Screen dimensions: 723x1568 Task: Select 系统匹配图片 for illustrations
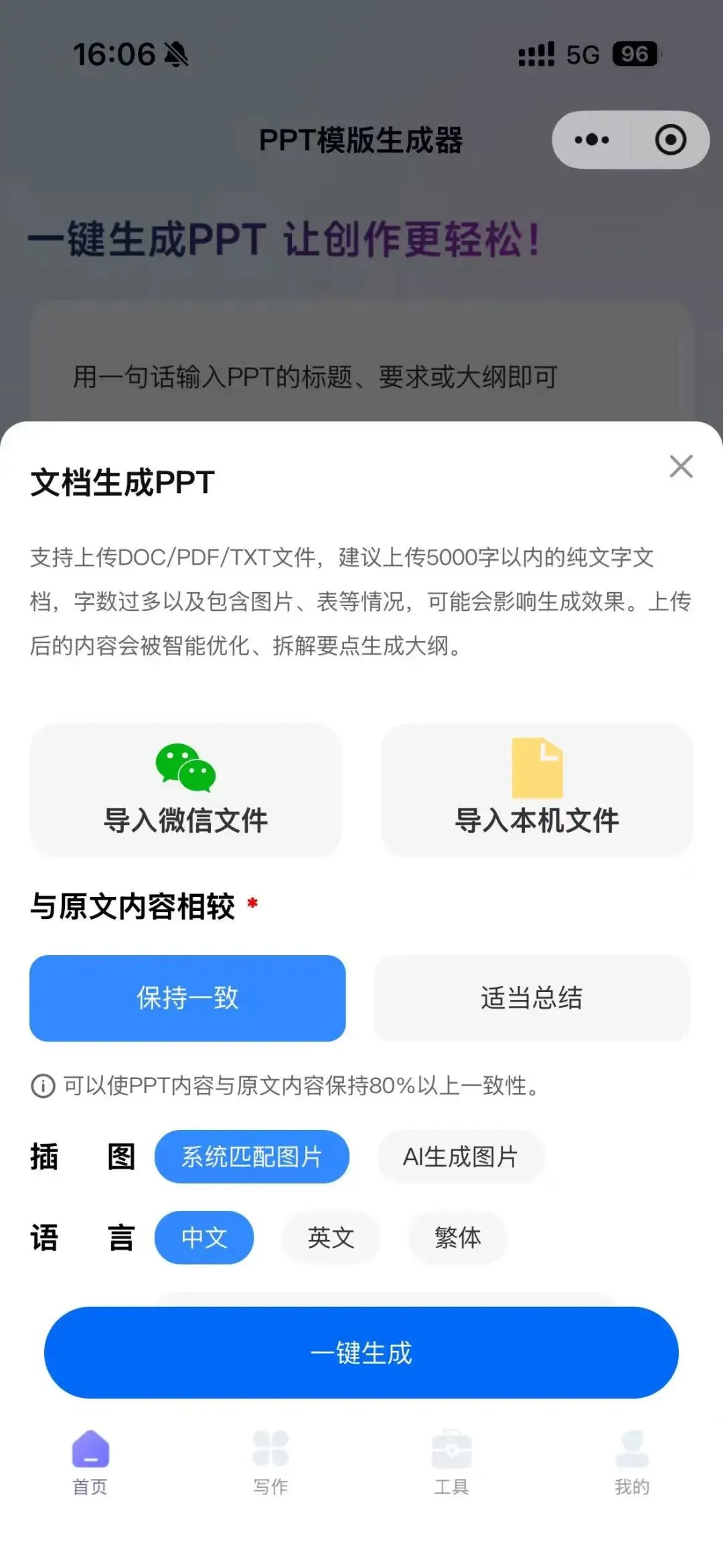pyautogui.click(x=252, y=1157)
